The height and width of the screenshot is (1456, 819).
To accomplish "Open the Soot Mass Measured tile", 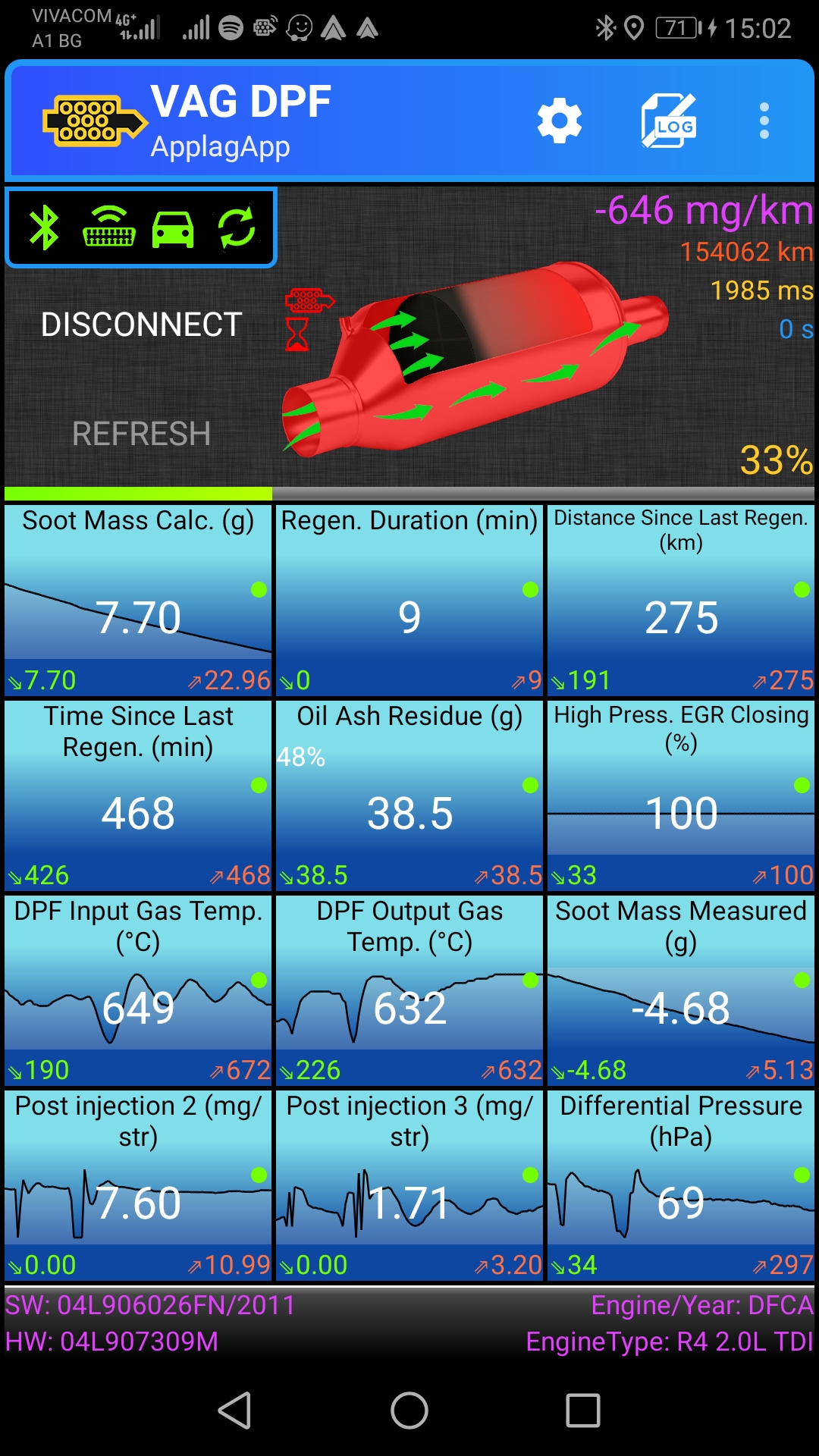I will tap(681, 990).
